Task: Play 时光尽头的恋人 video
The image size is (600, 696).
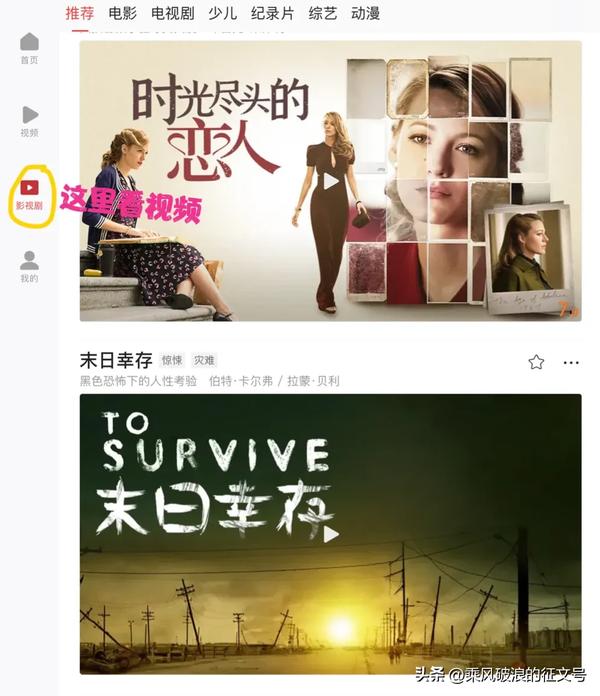Action: pos(331,181)
